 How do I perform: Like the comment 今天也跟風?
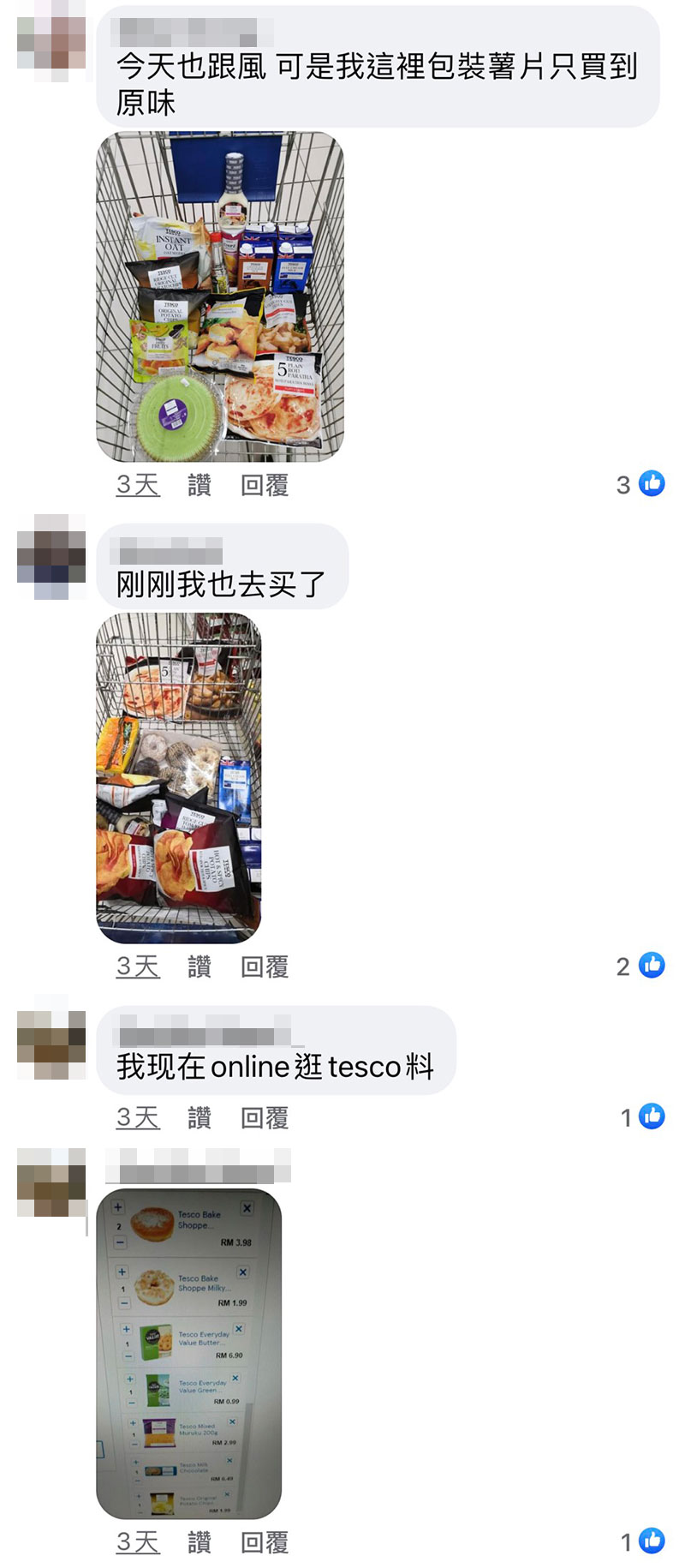click(199, 485)
